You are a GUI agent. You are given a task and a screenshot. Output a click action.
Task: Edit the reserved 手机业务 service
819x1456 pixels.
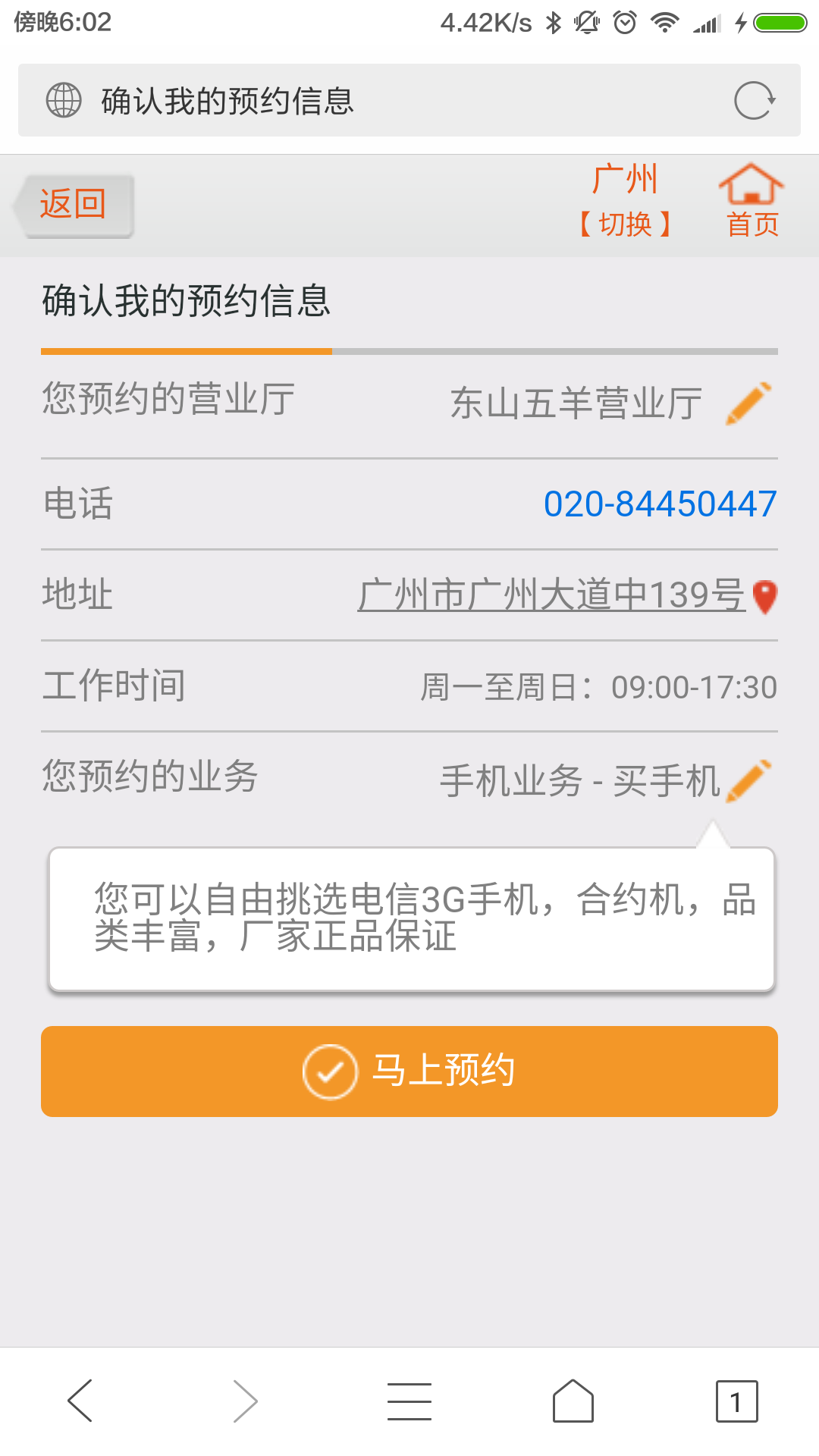[x=749, y=780]
